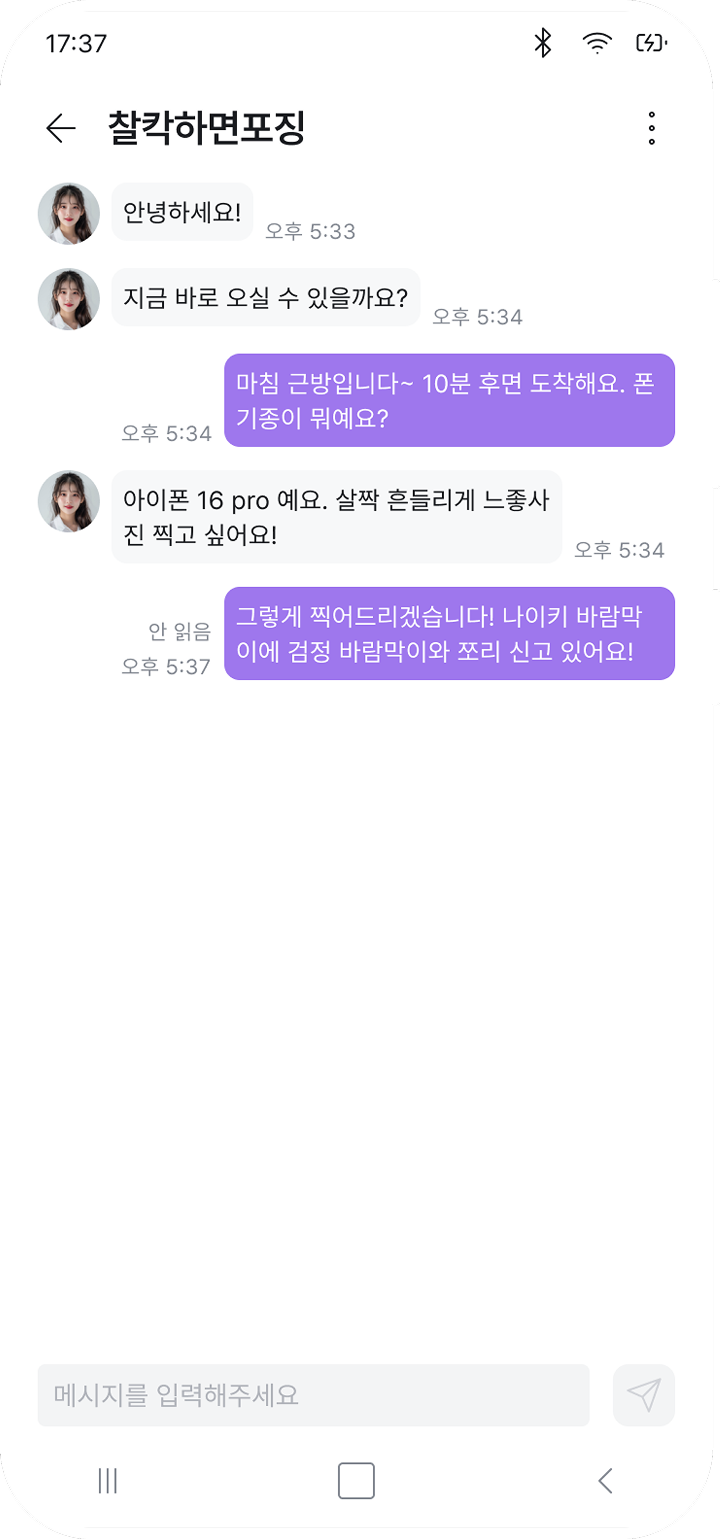Viewport: 720px width, 1539px height.
Task: Tap the purple message mentioning Nike windbreaker
Action: (x=450, y=635)
